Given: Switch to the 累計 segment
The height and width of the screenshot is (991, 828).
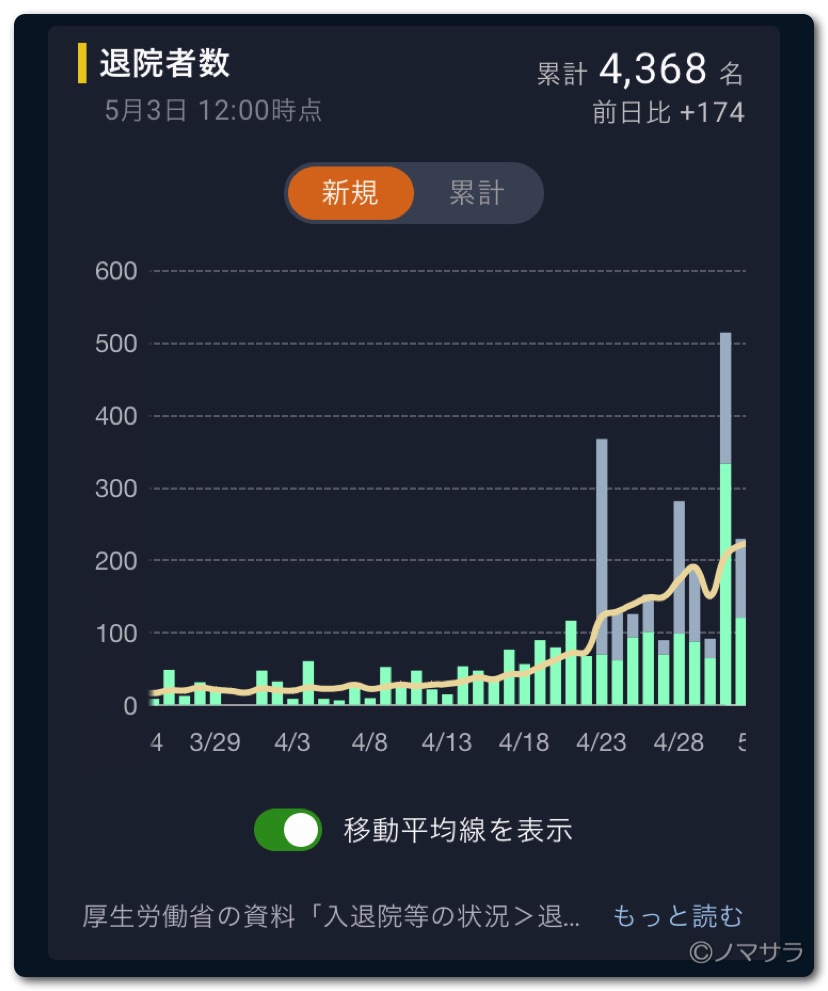Looking at the screenshot, I should [x=476, y=193].
